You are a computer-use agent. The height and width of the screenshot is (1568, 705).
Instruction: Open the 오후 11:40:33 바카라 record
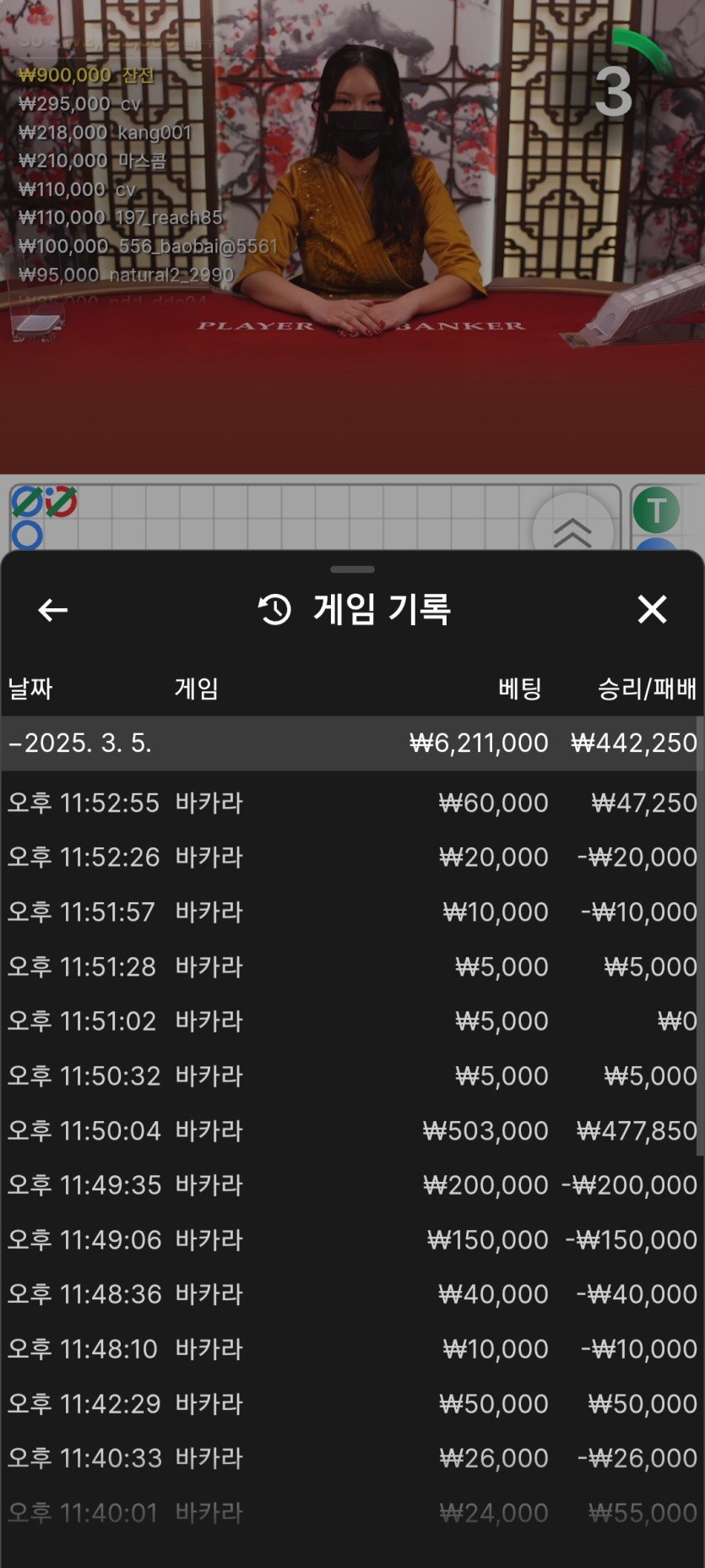click(351, 1457)
